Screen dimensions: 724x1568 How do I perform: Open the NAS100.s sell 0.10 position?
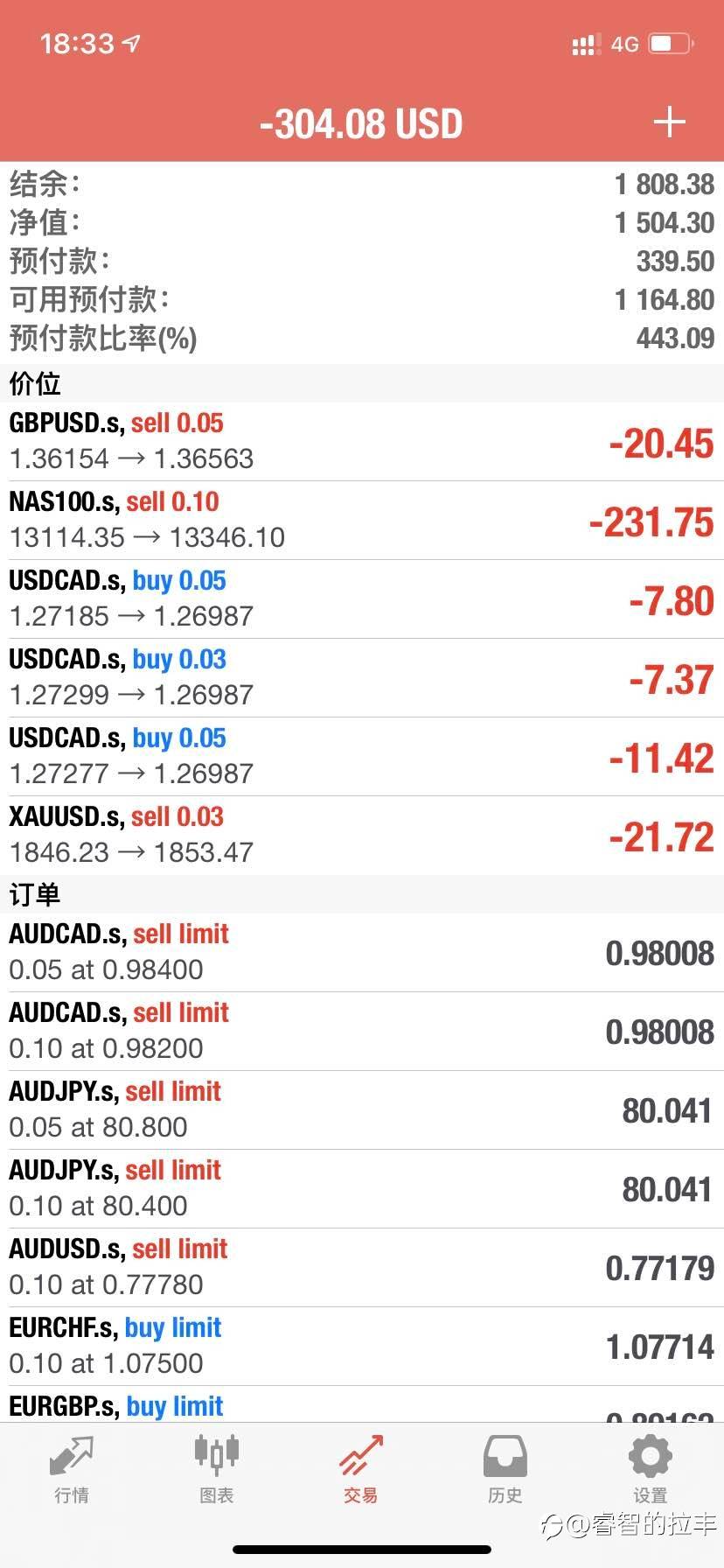(362, 521)
